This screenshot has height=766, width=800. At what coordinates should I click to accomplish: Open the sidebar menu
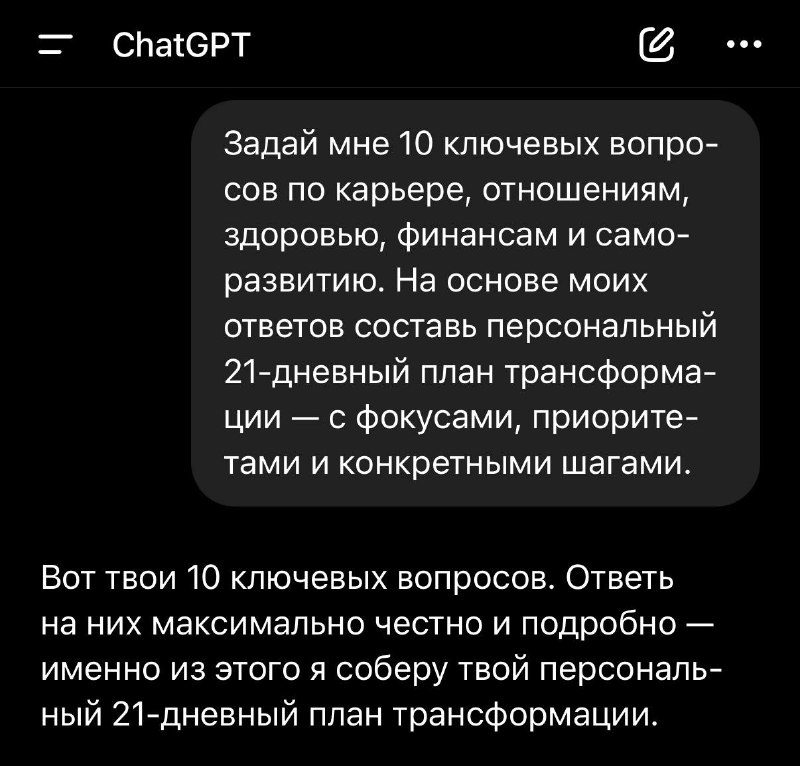[56, 45]
